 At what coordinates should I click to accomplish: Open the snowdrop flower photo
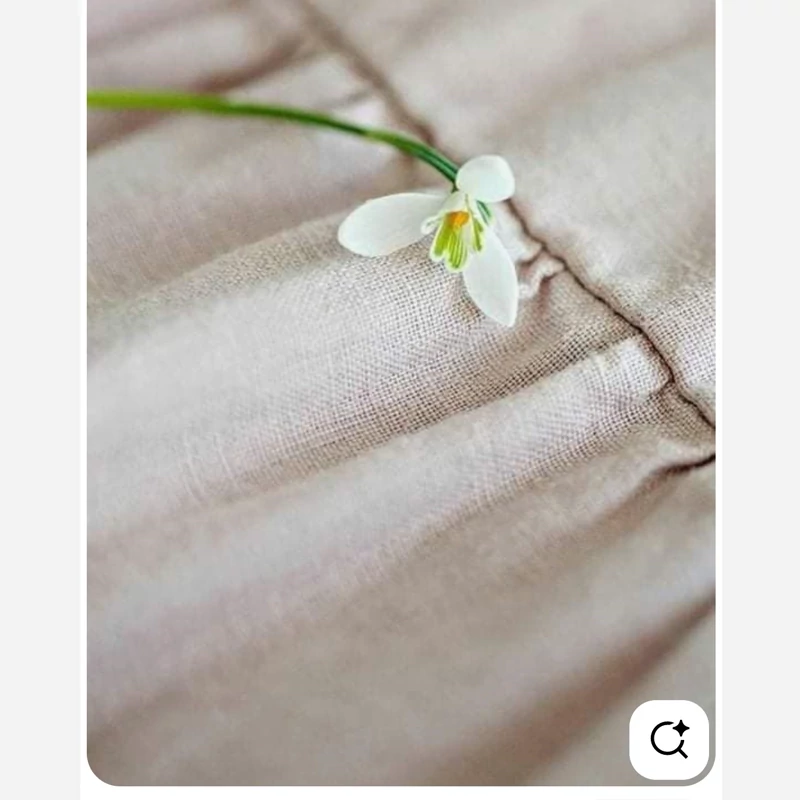click(400, 400)
